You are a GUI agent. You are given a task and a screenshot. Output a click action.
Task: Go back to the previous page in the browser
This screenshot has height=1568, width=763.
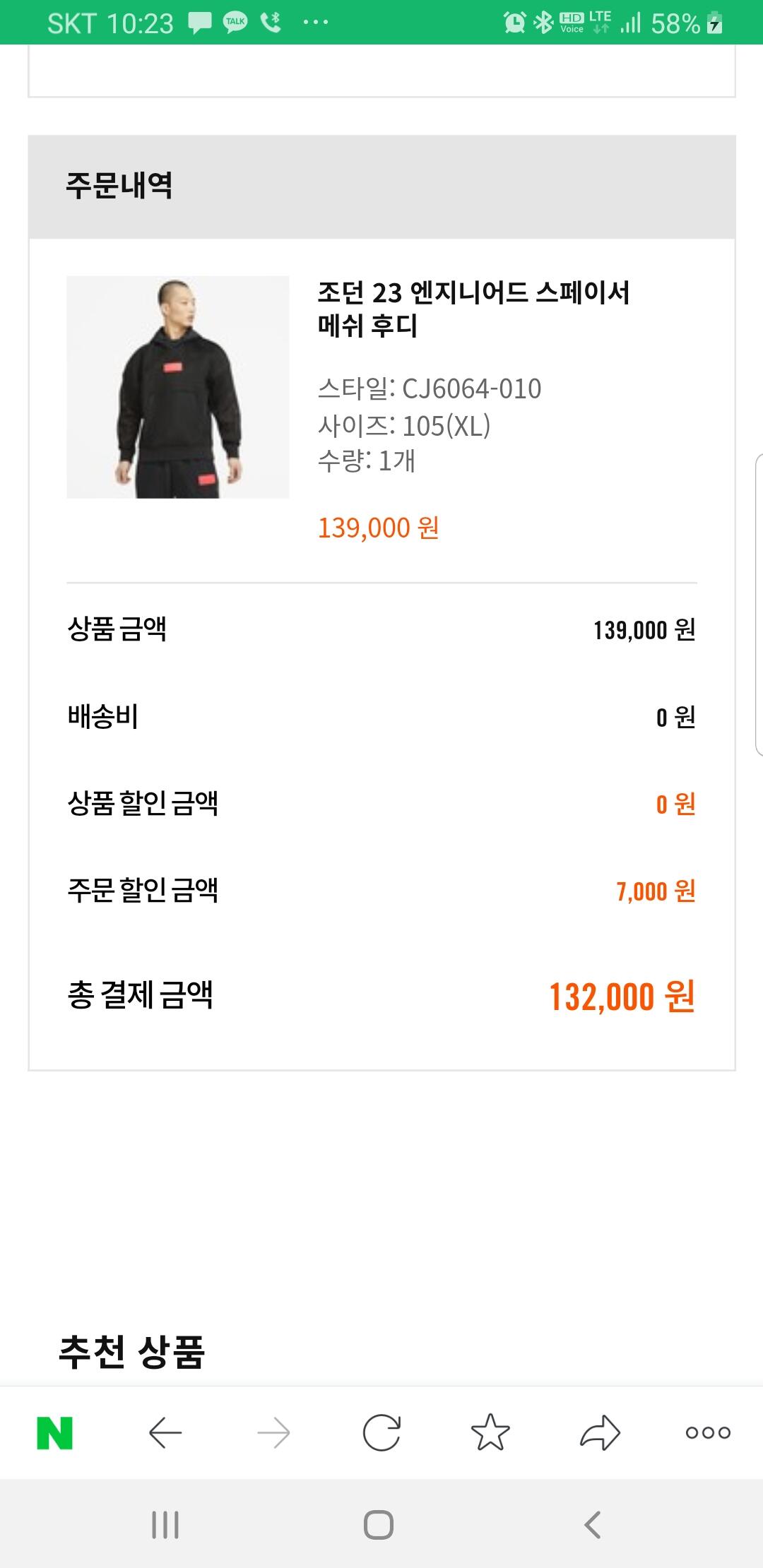click(165, 1433)
